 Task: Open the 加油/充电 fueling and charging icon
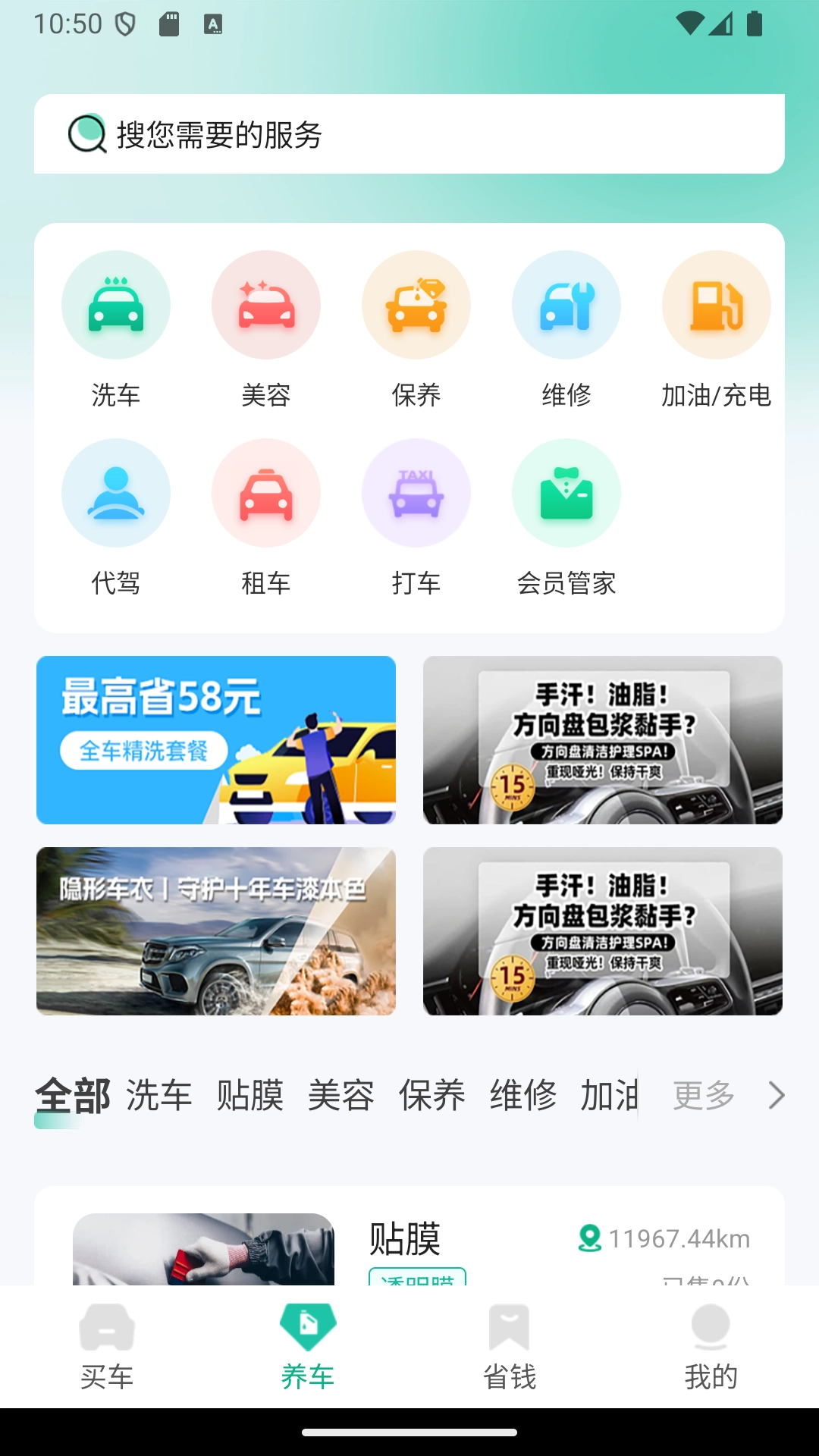716,304
